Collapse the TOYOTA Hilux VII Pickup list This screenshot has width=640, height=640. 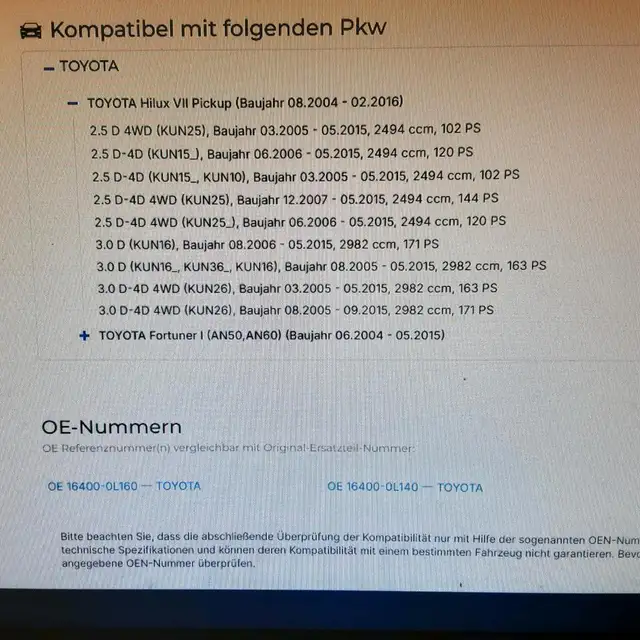click(x=73, y=103)
